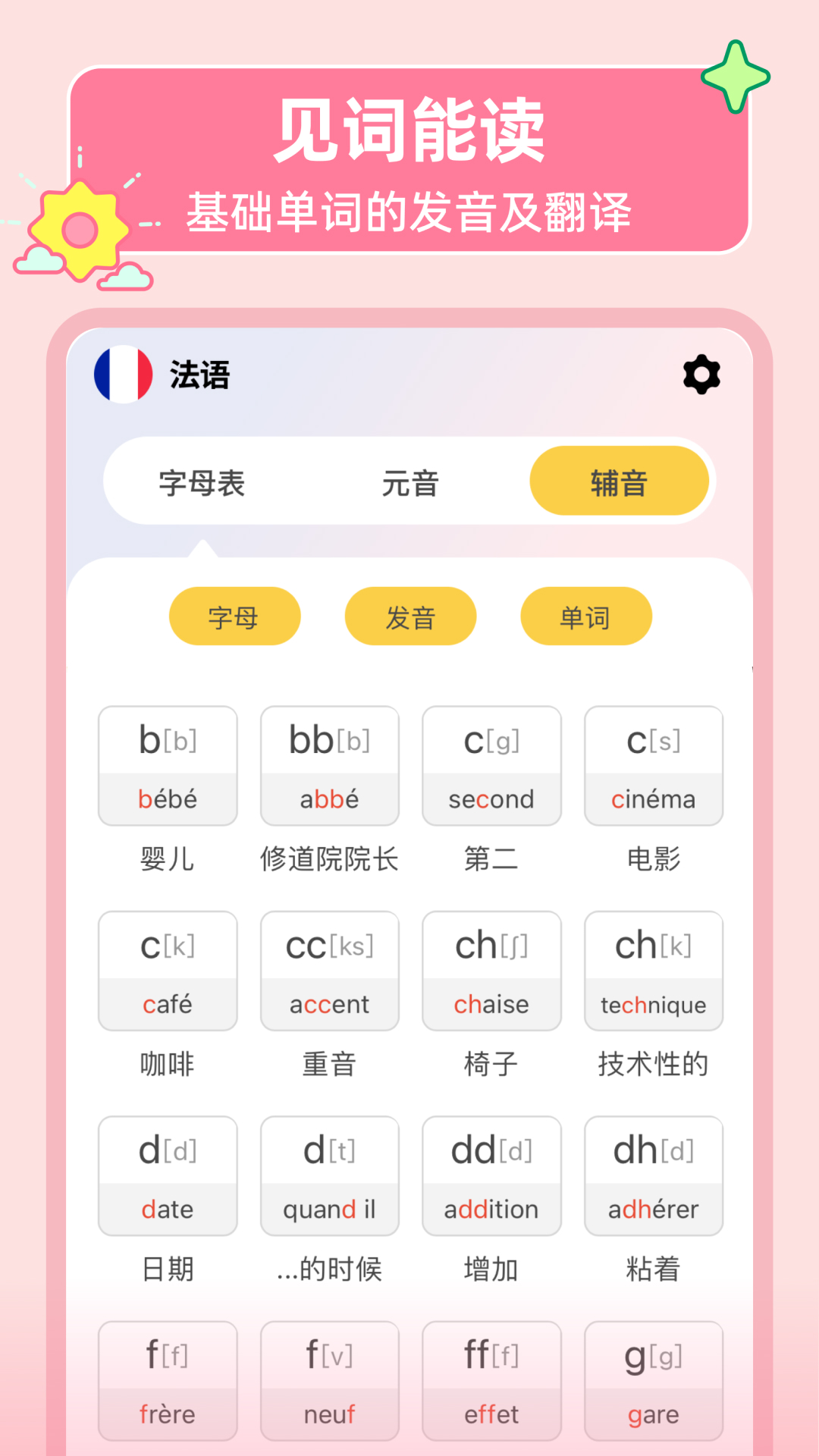Click the French flag icon
This screenshot has height=1456, width=819.
(124, 373)
